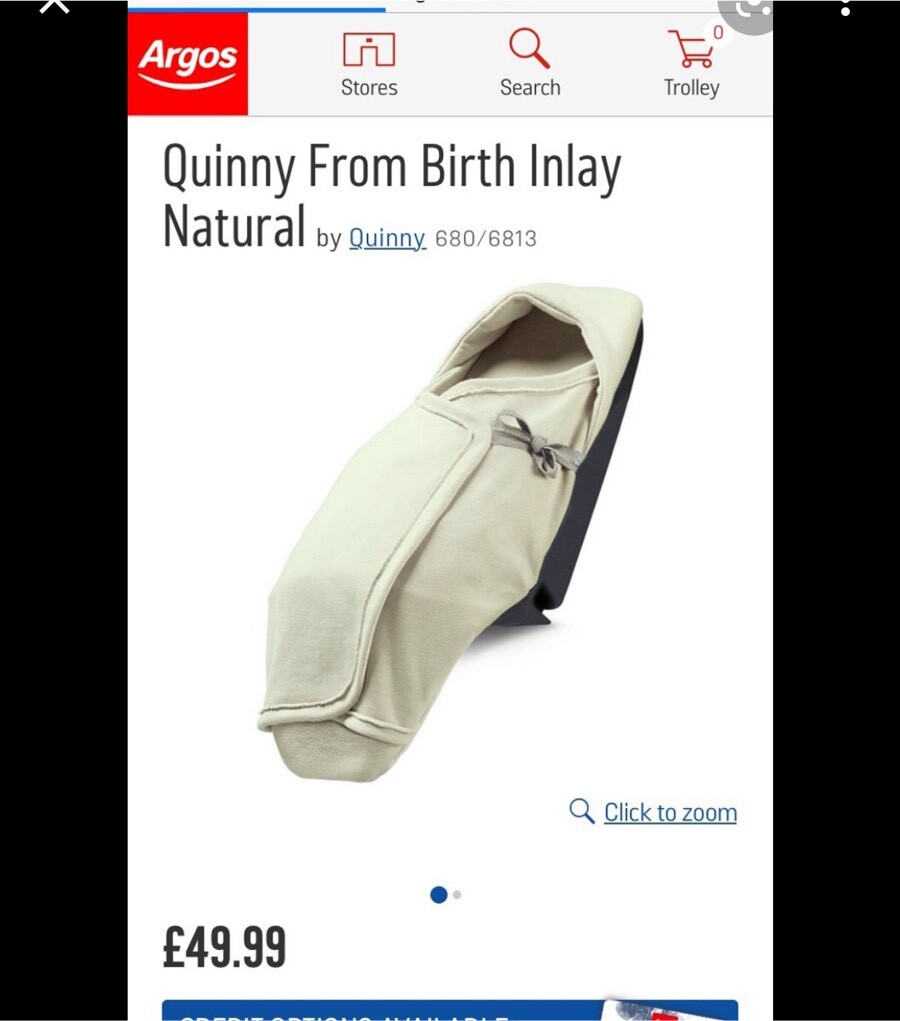Image resolution: width=900 pixels, height=1021 pixels.
Task: Open the overflow menu
Action: 845,6
